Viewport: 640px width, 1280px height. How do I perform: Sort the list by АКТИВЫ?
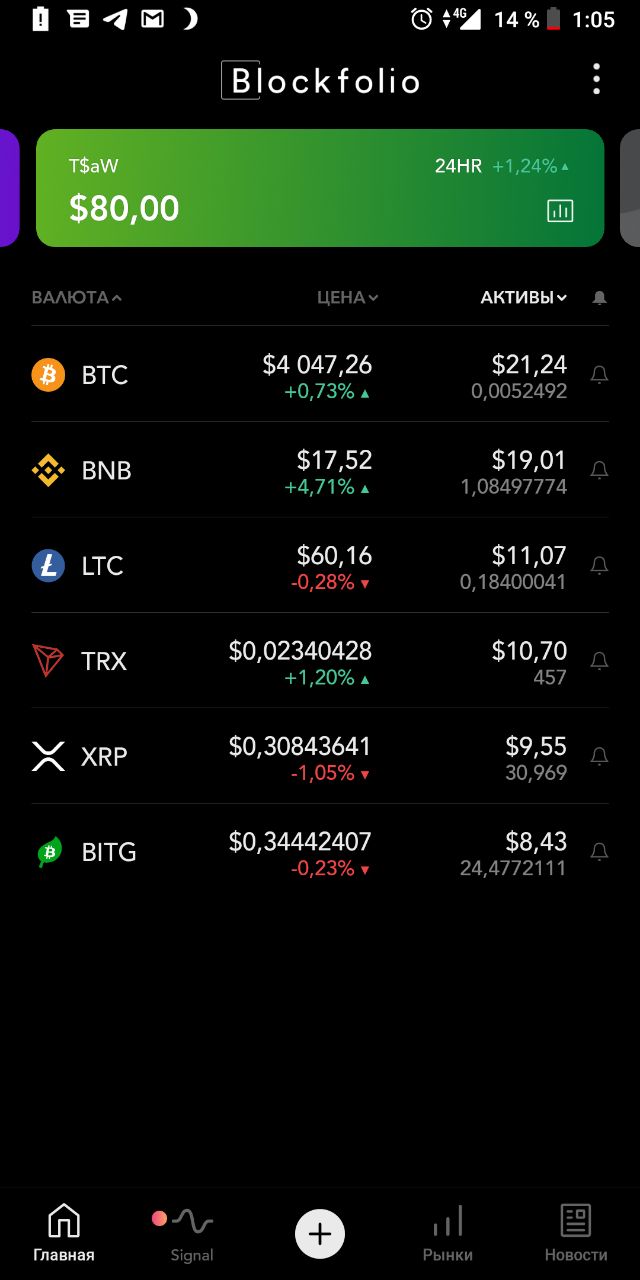(524, 297)
